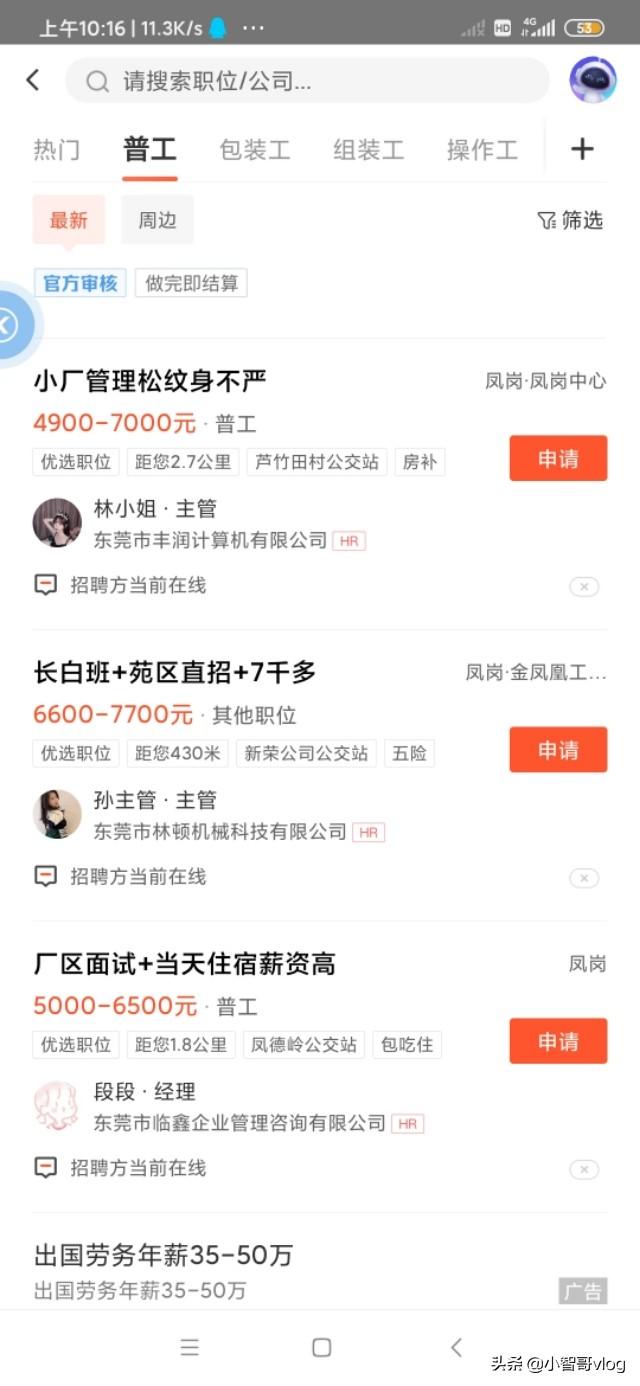The image size is (640, 1386).
Task: Filter by 做完即结算
Action: click(191, 283)
